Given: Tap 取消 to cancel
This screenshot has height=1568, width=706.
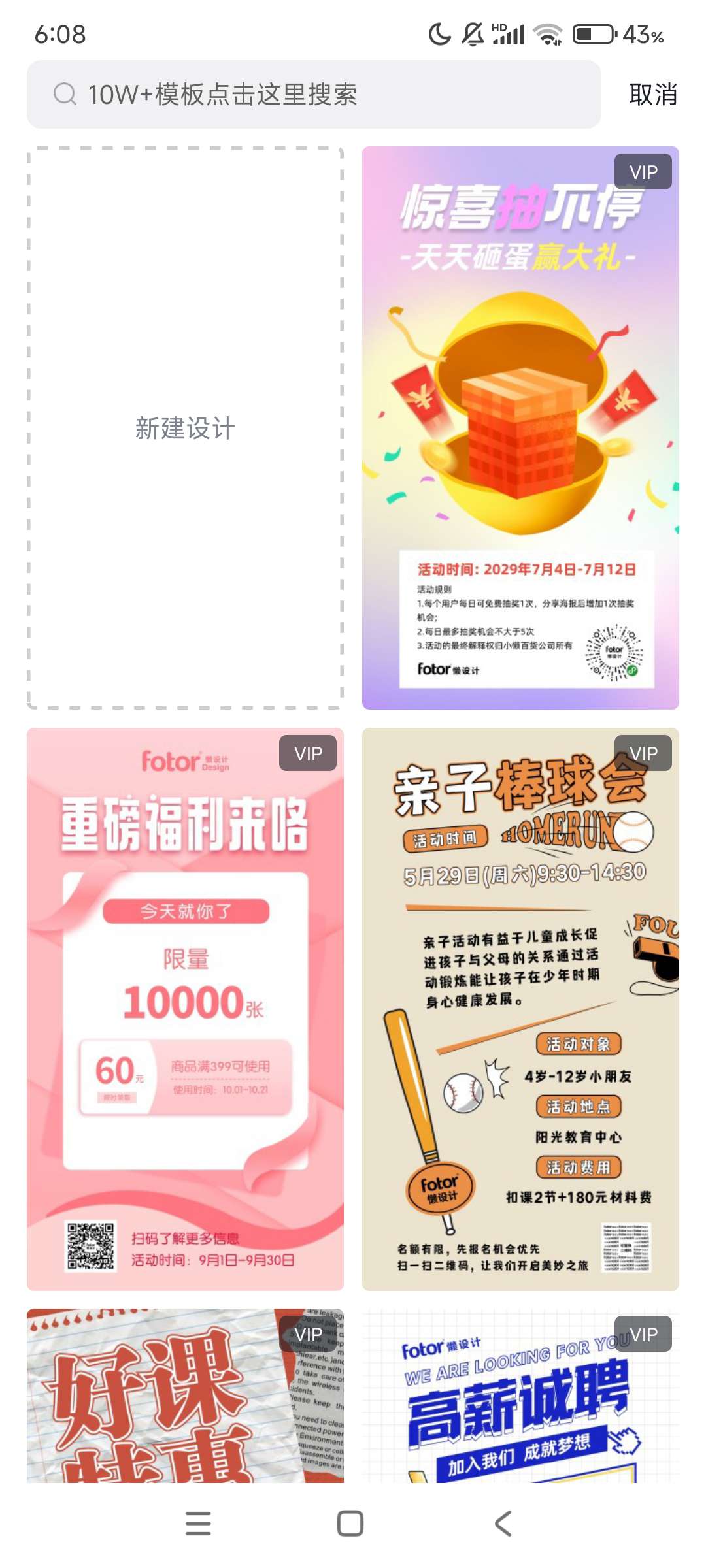Looking at the screenshot, I should click(652, 95).
